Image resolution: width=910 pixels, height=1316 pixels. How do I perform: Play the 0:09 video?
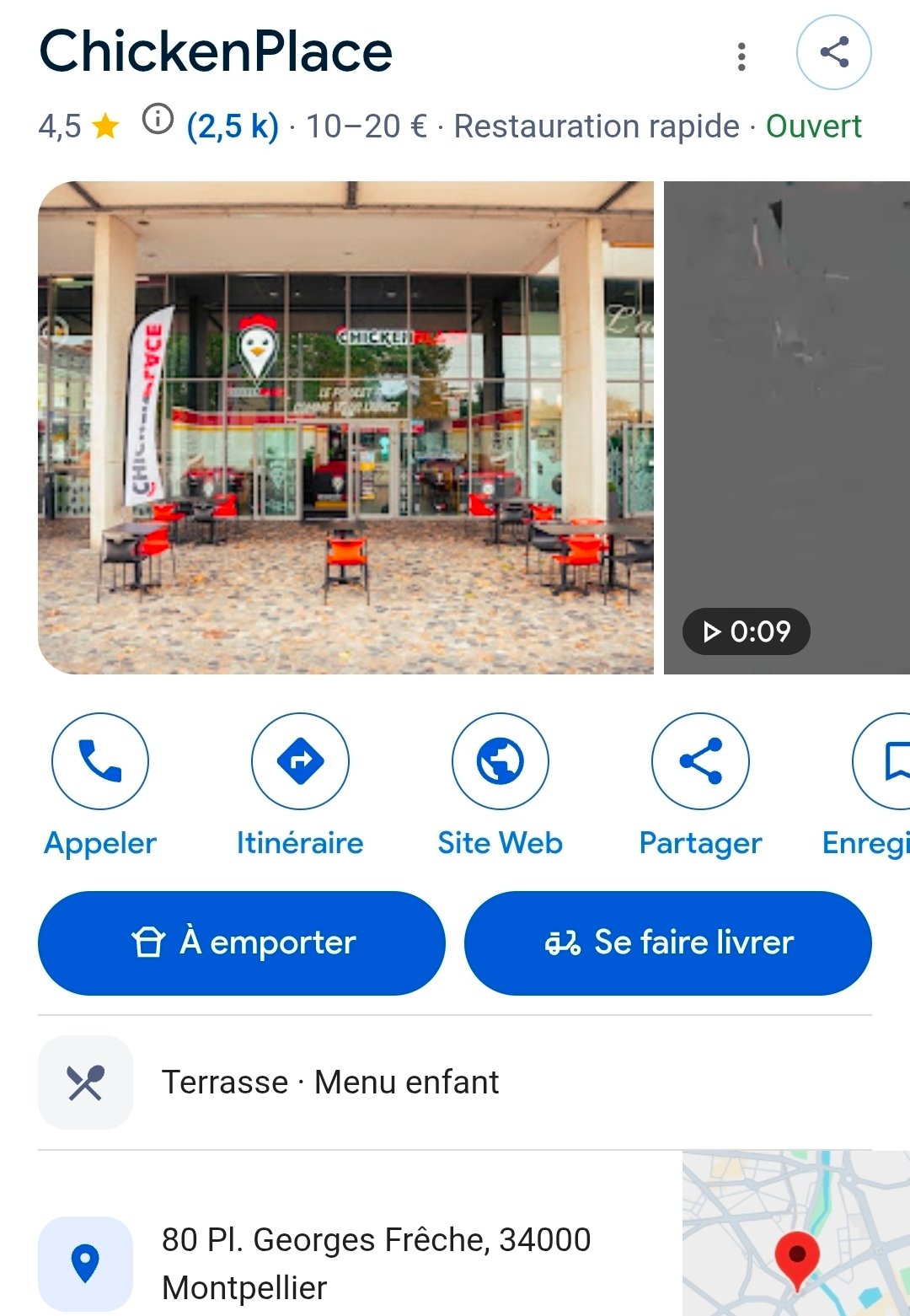coord(787,427)
